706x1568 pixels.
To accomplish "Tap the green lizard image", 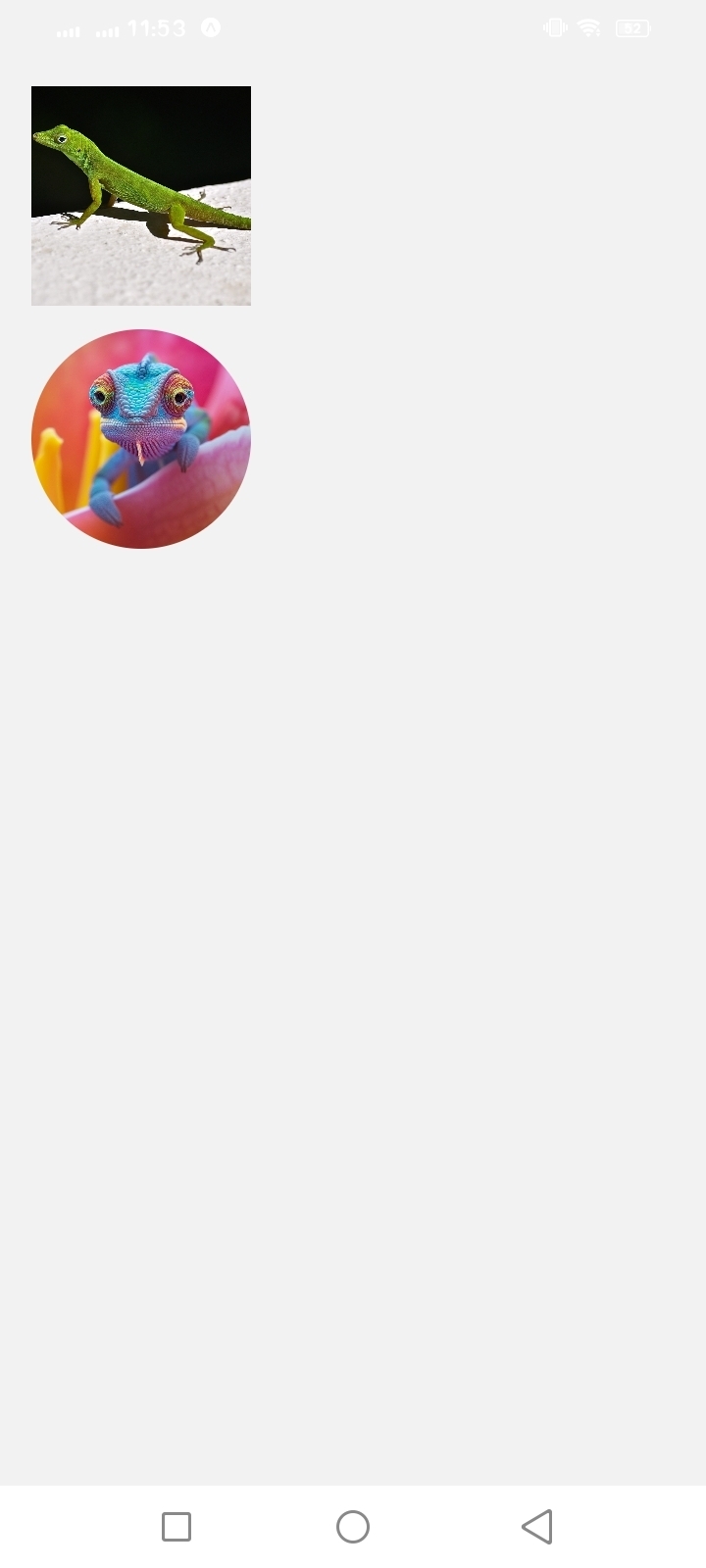I will (x=141, y=196).
